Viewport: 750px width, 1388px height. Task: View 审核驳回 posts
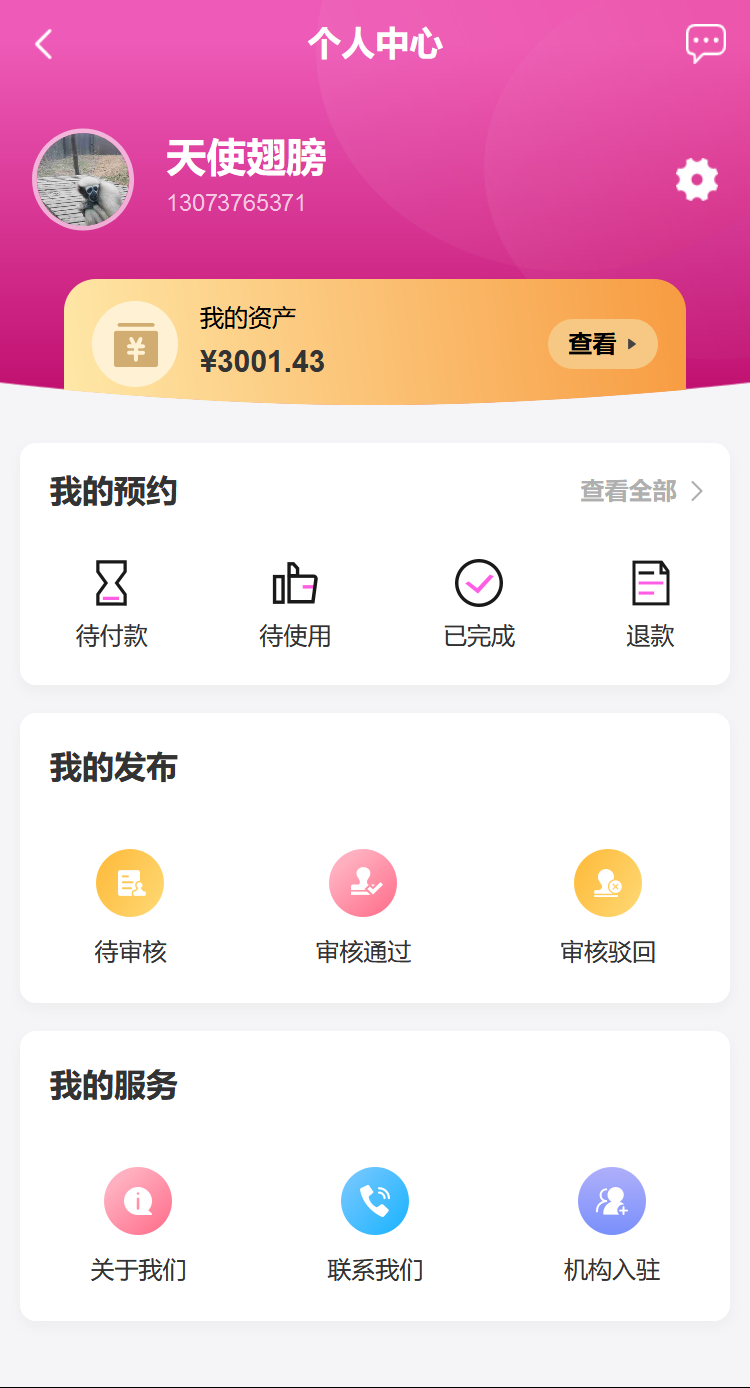[x=608, y=907]
